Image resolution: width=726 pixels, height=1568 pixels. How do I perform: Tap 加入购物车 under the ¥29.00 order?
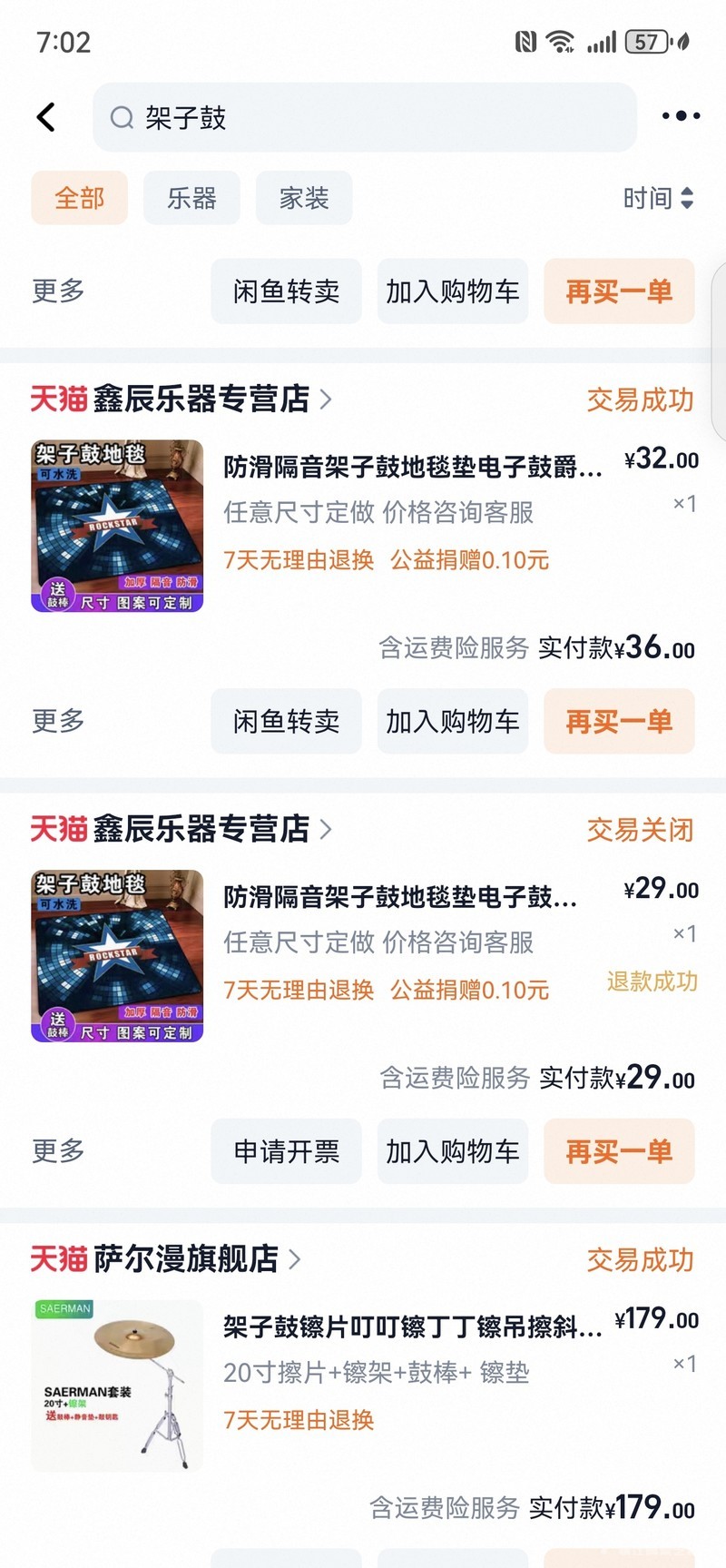[x=453, y=1151]
